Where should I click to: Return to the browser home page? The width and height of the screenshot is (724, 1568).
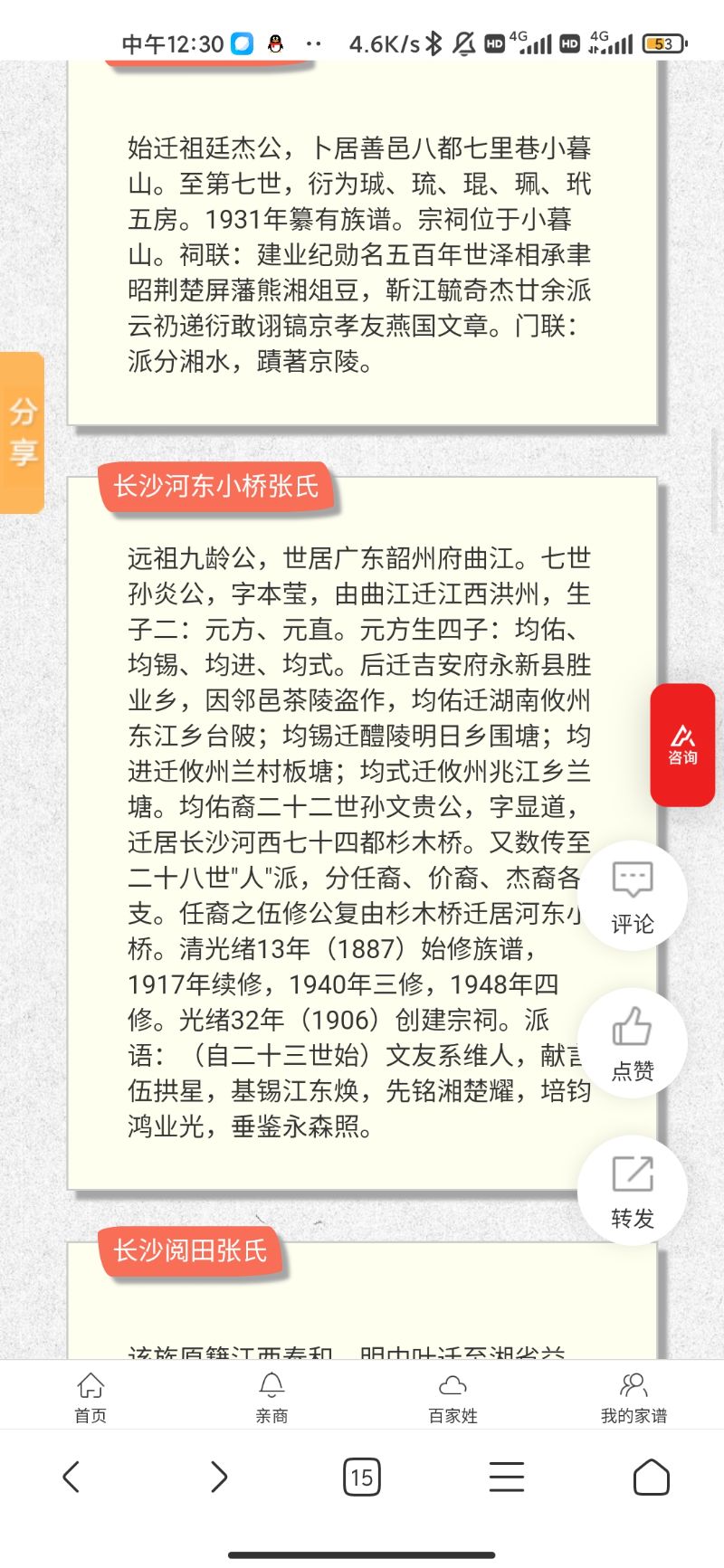[x=652, y=1477]
